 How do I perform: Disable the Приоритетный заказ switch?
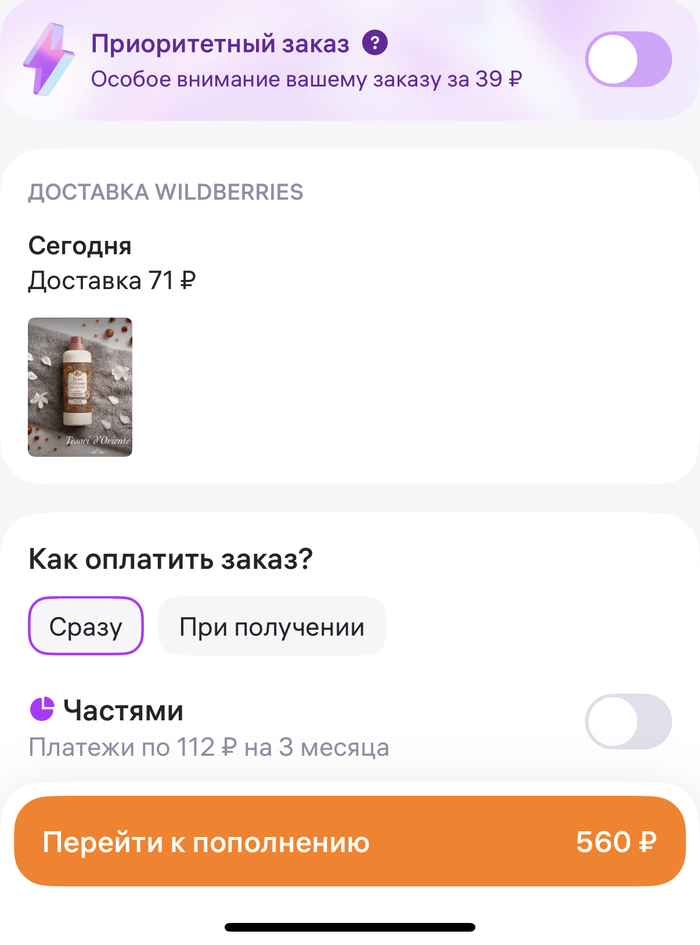628,59
